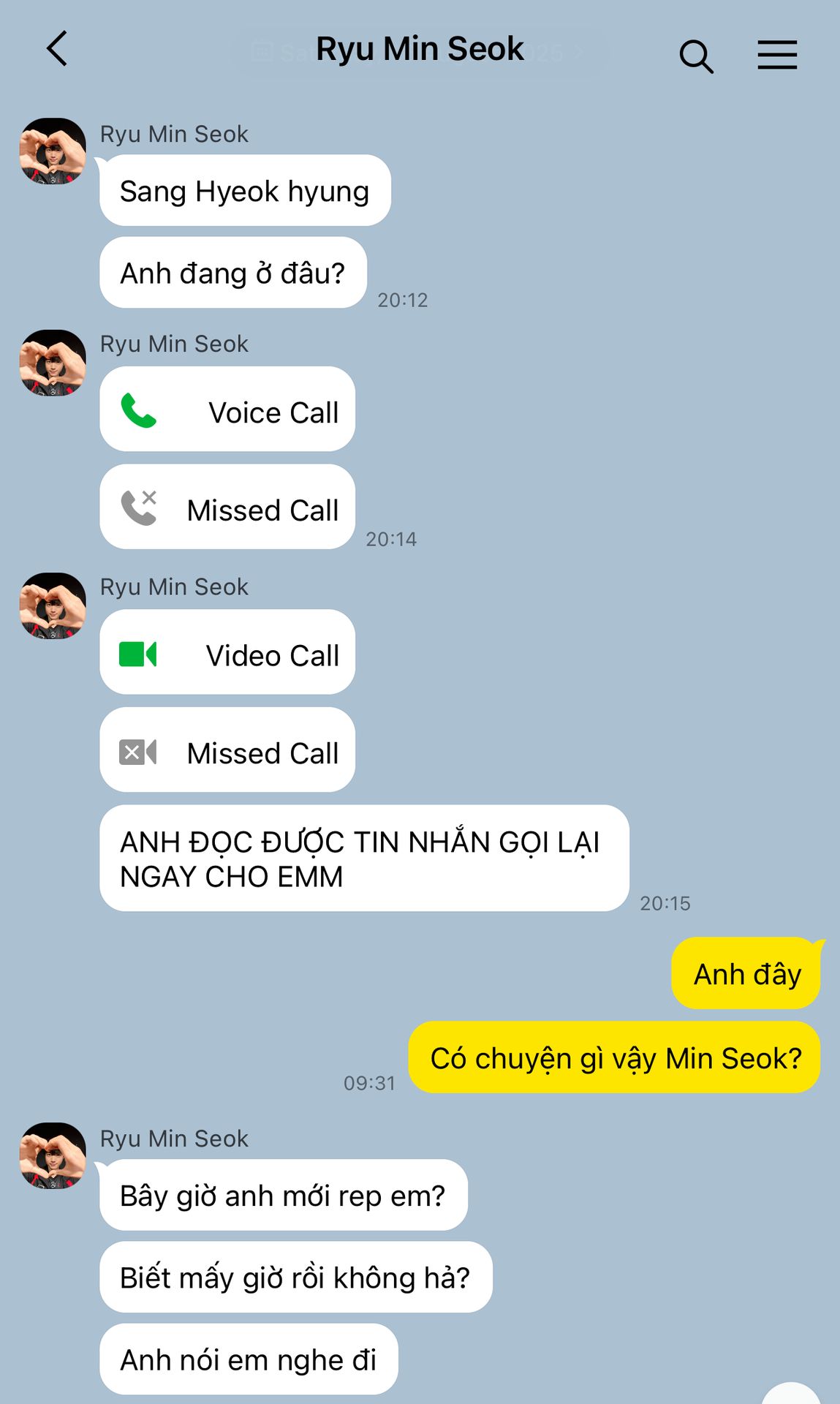840x1404 pixels.
Task: Tap the Video Call bubble
Action: 227,652
